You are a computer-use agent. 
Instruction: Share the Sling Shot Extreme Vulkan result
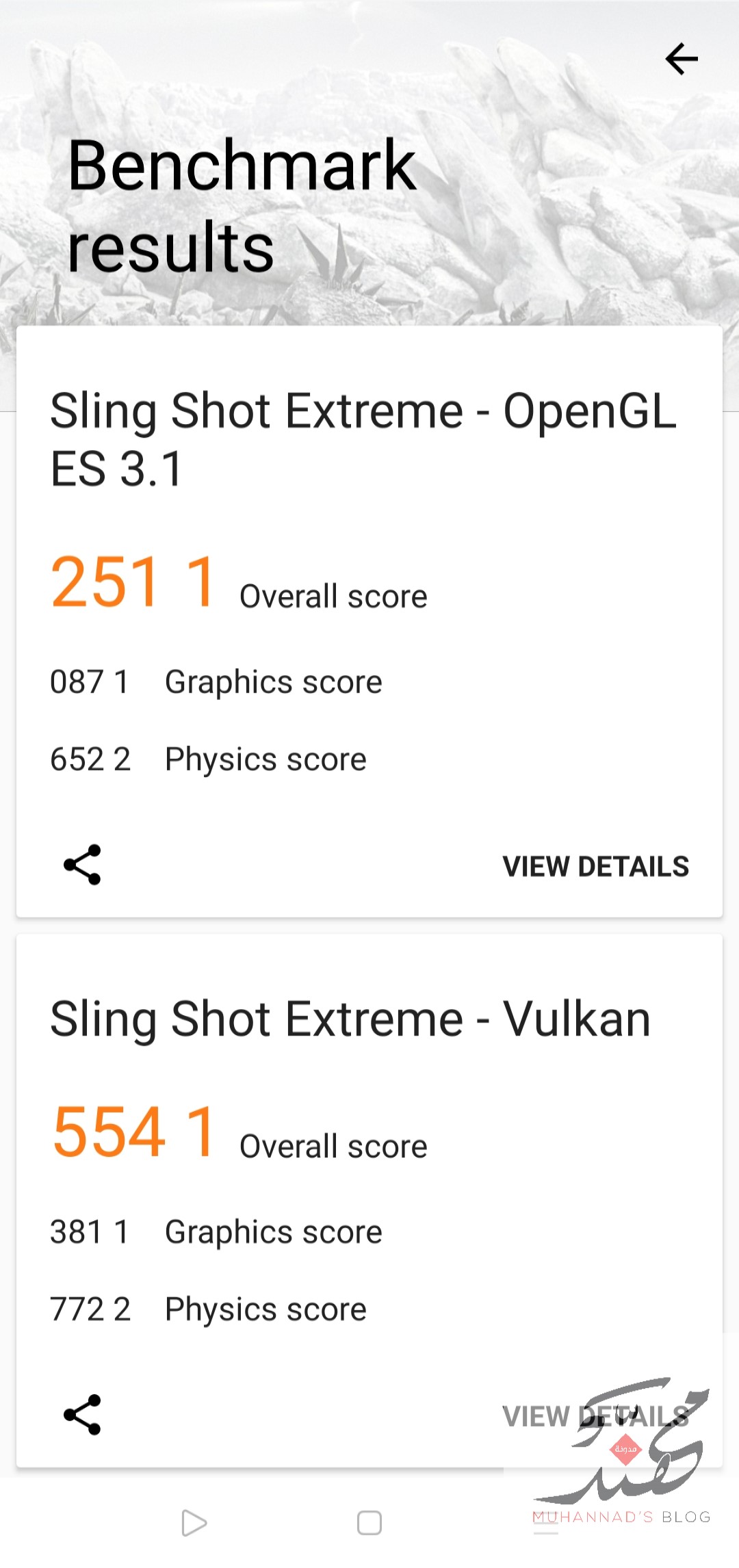pyautogui.click(x=82, y=1414)
